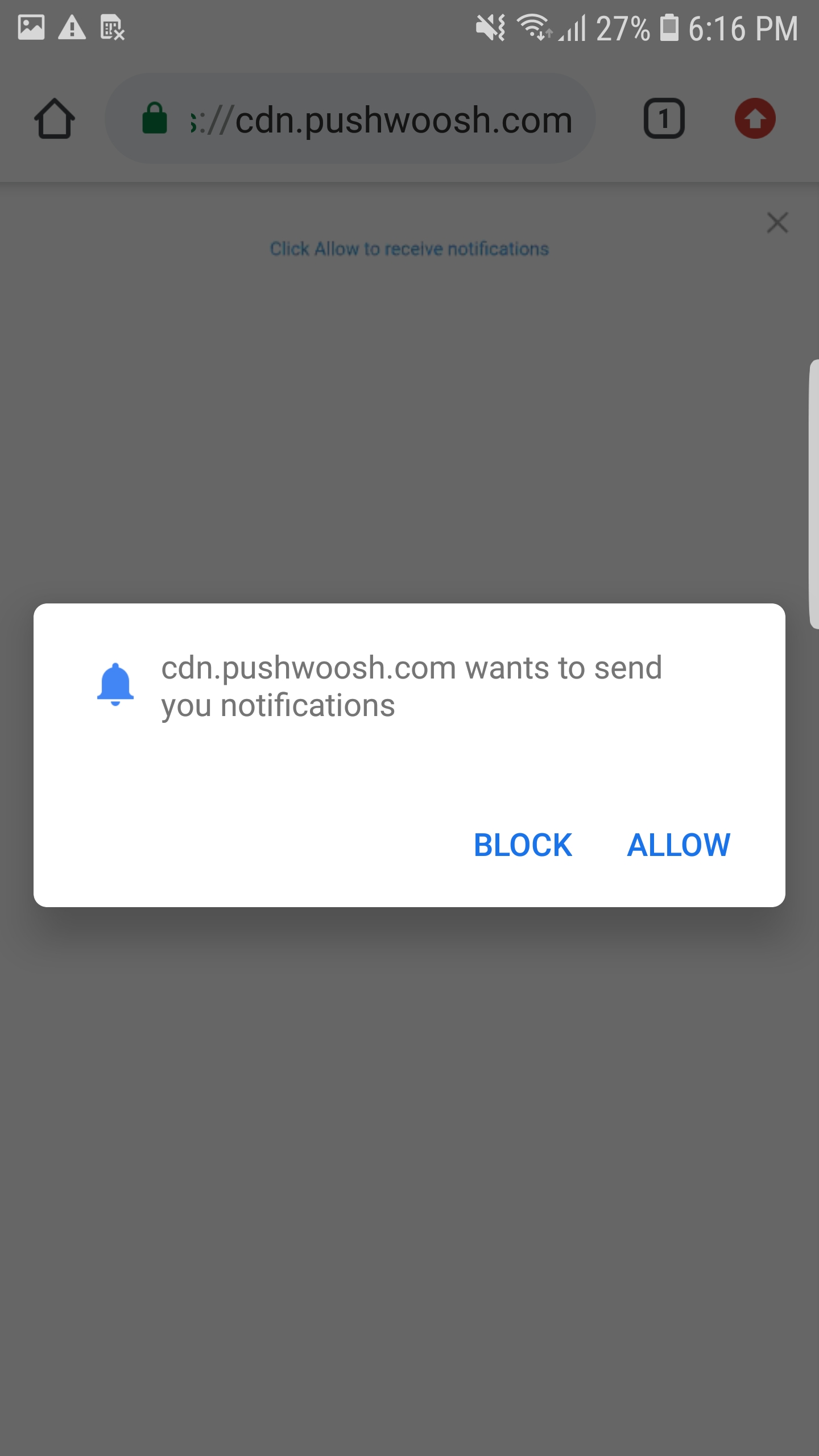Viewport: 819px width, 1456px height.
Task: Tap the address bar showing cdn.pushwoosh.com
Action: pos(364,119)
